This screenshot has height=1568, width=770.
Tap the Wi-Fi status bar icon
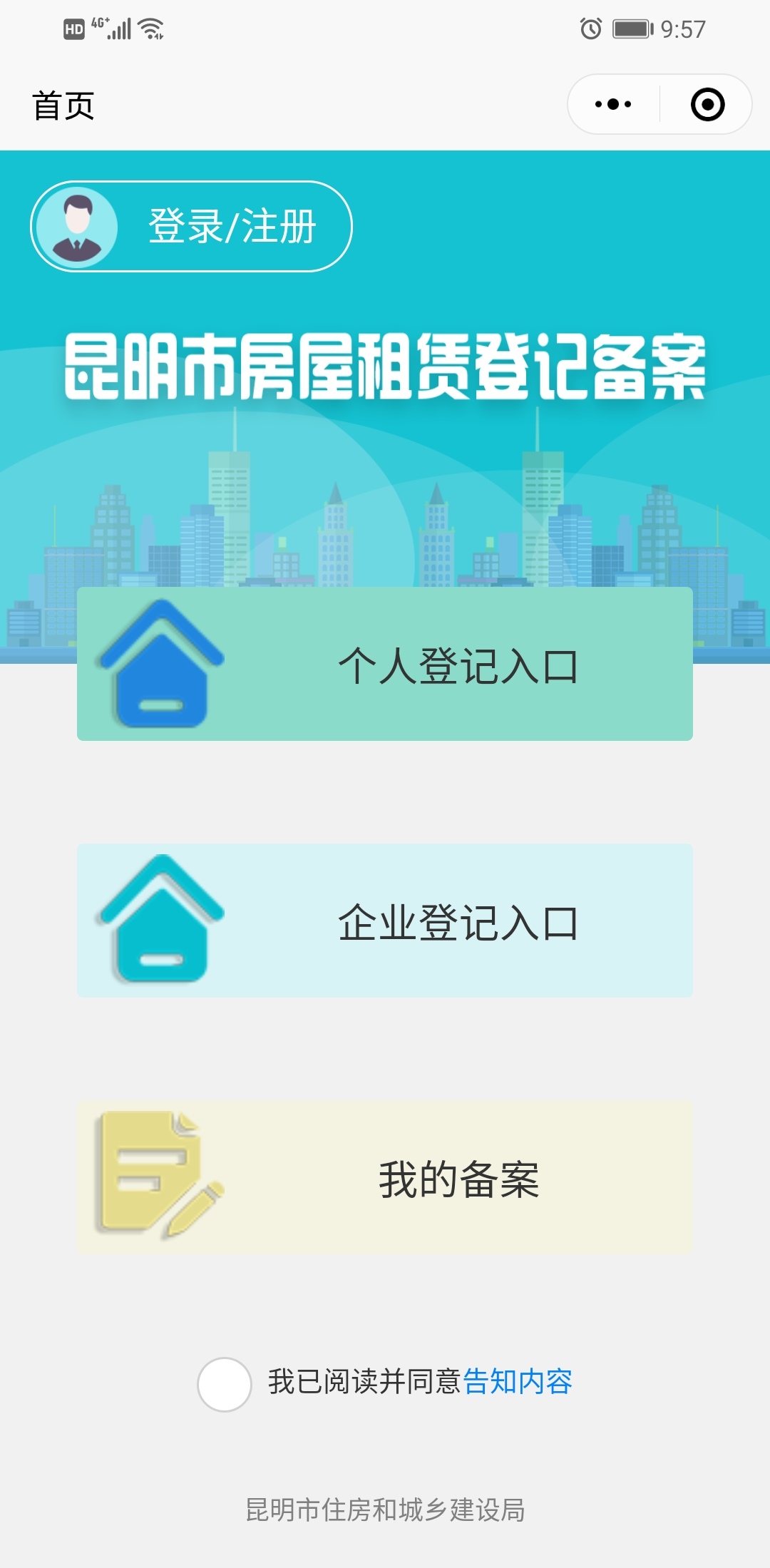[152, 29]
